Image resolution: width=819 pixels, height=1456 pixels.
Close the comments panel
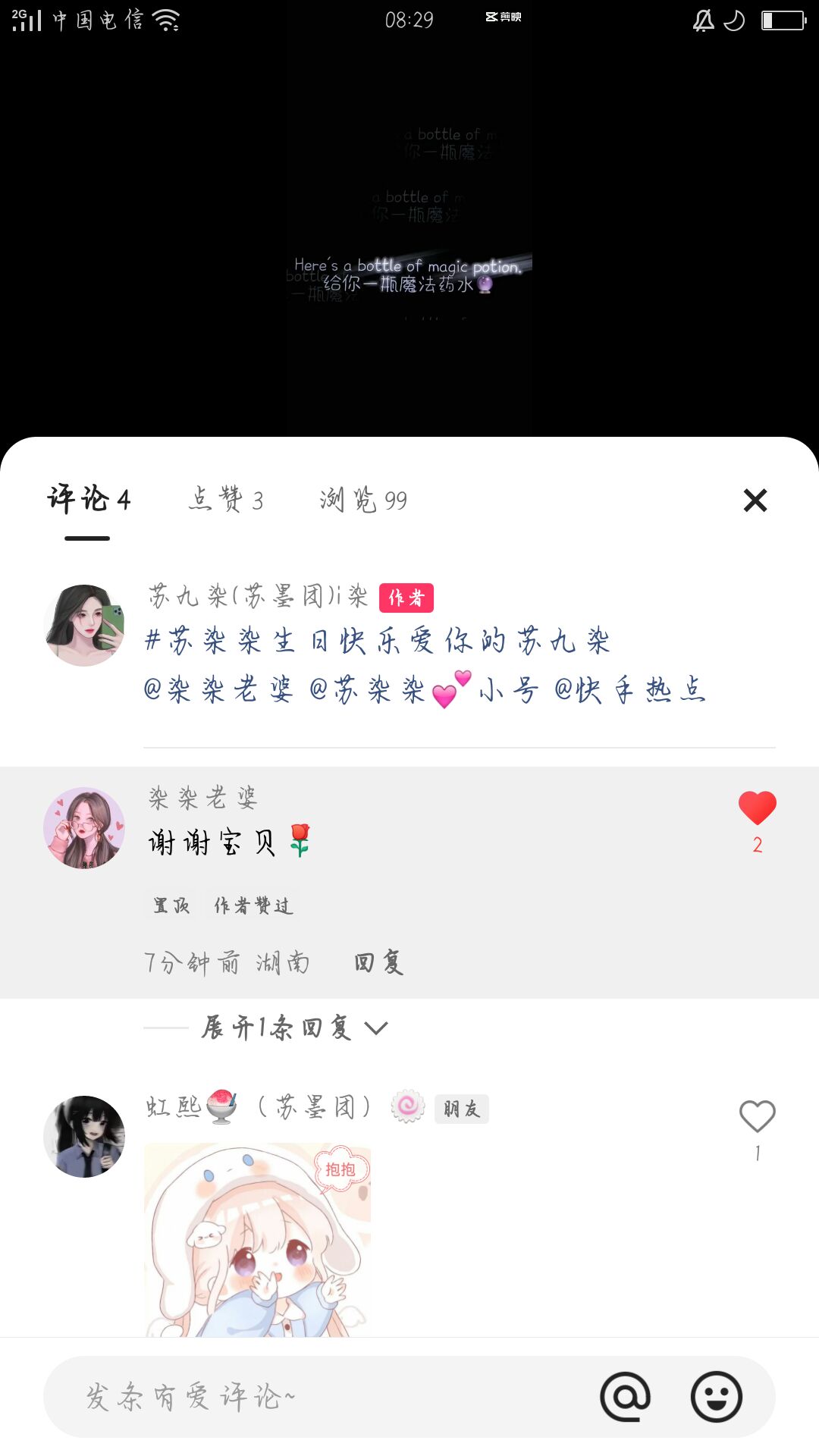pos(755,500)
